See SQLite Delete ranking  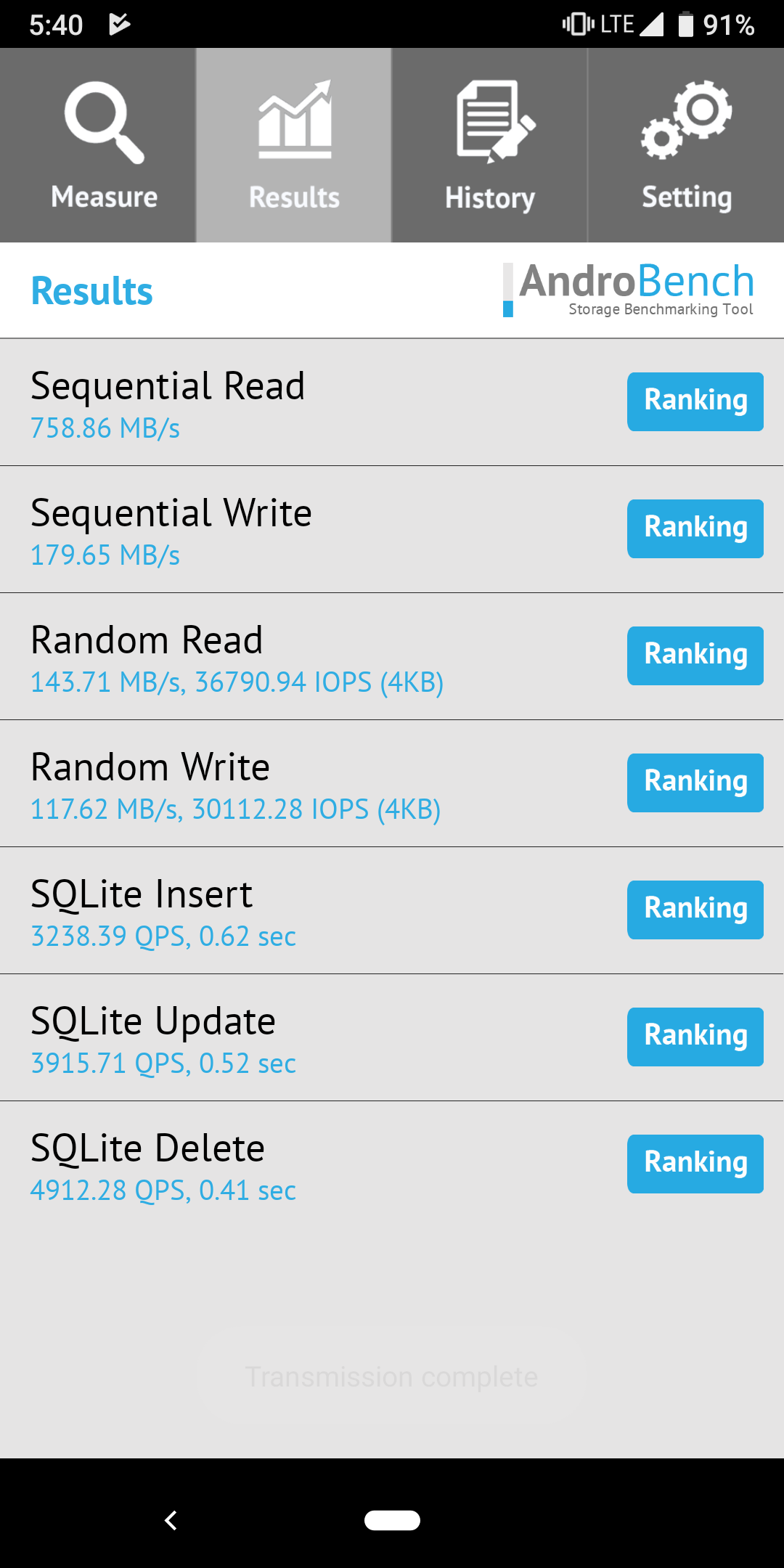695,1164
